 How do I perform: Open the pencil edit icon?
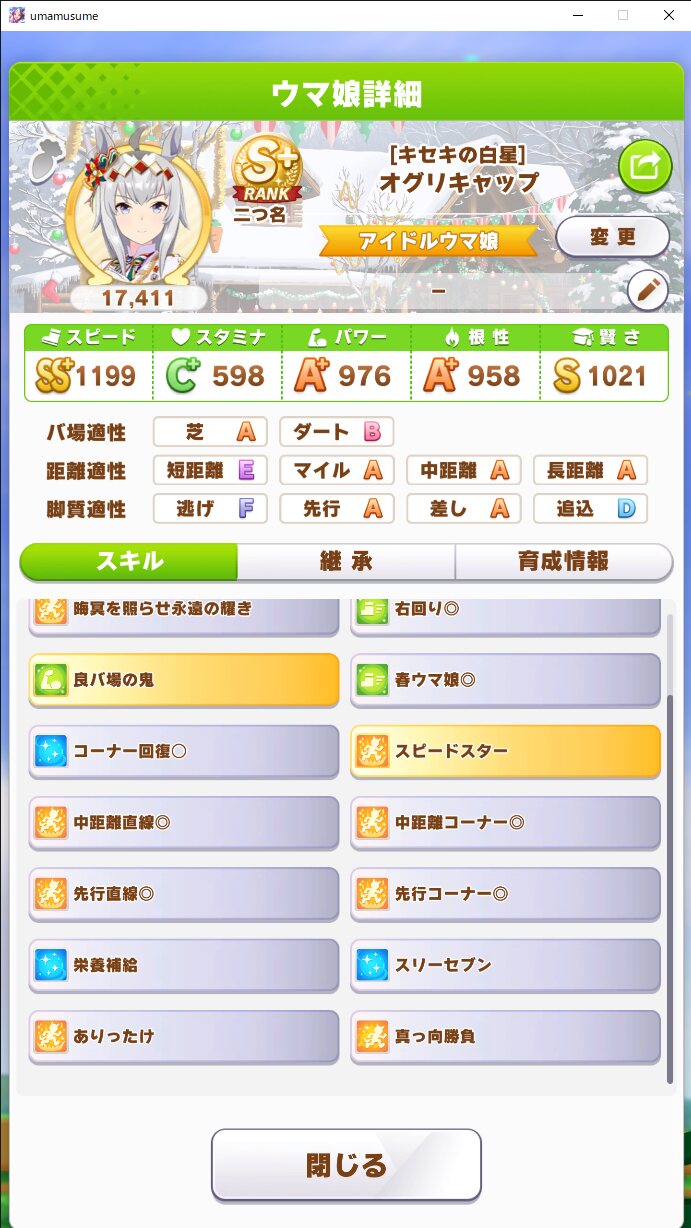click(x=648, y=291)
